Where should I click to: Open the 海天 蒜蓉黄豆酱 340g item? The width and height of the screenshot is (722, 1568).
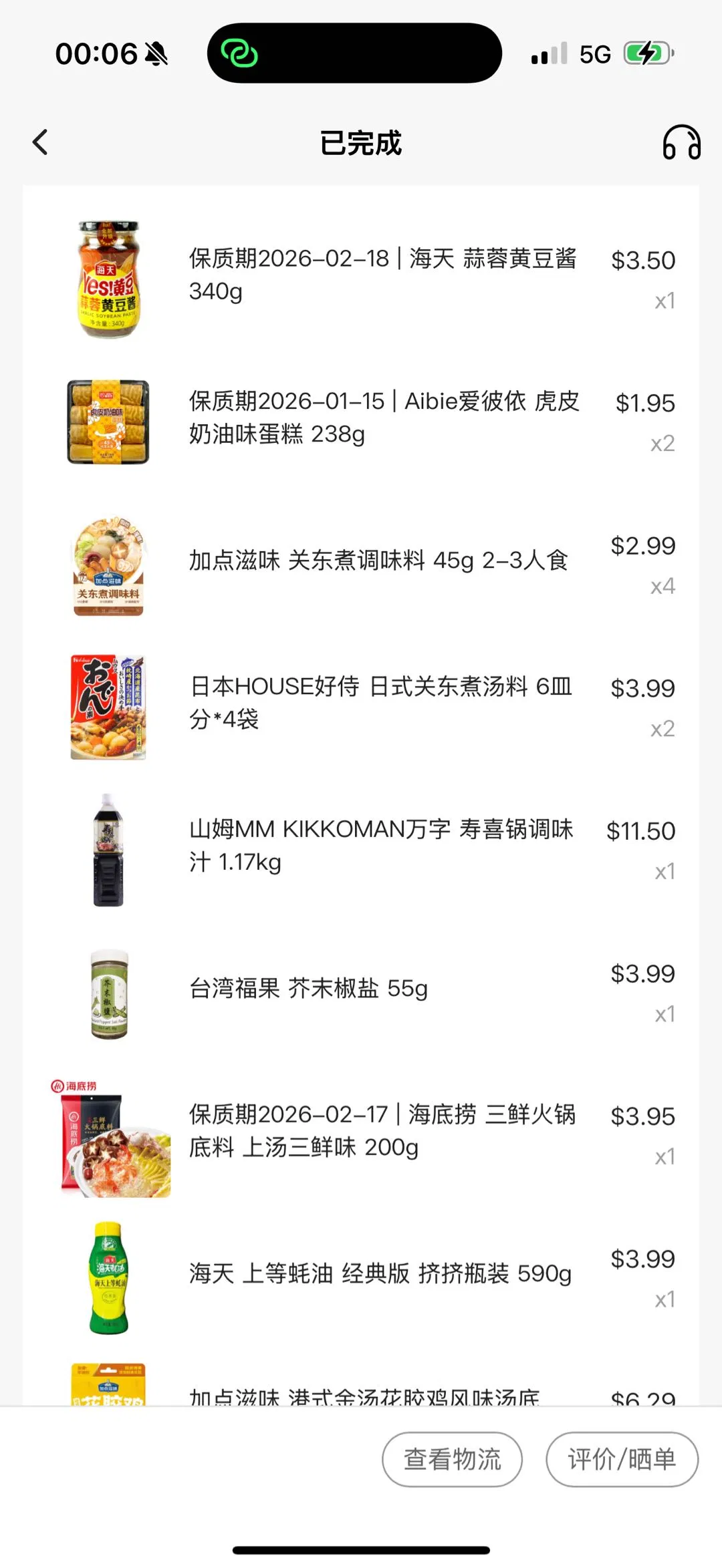pos(382,275)
